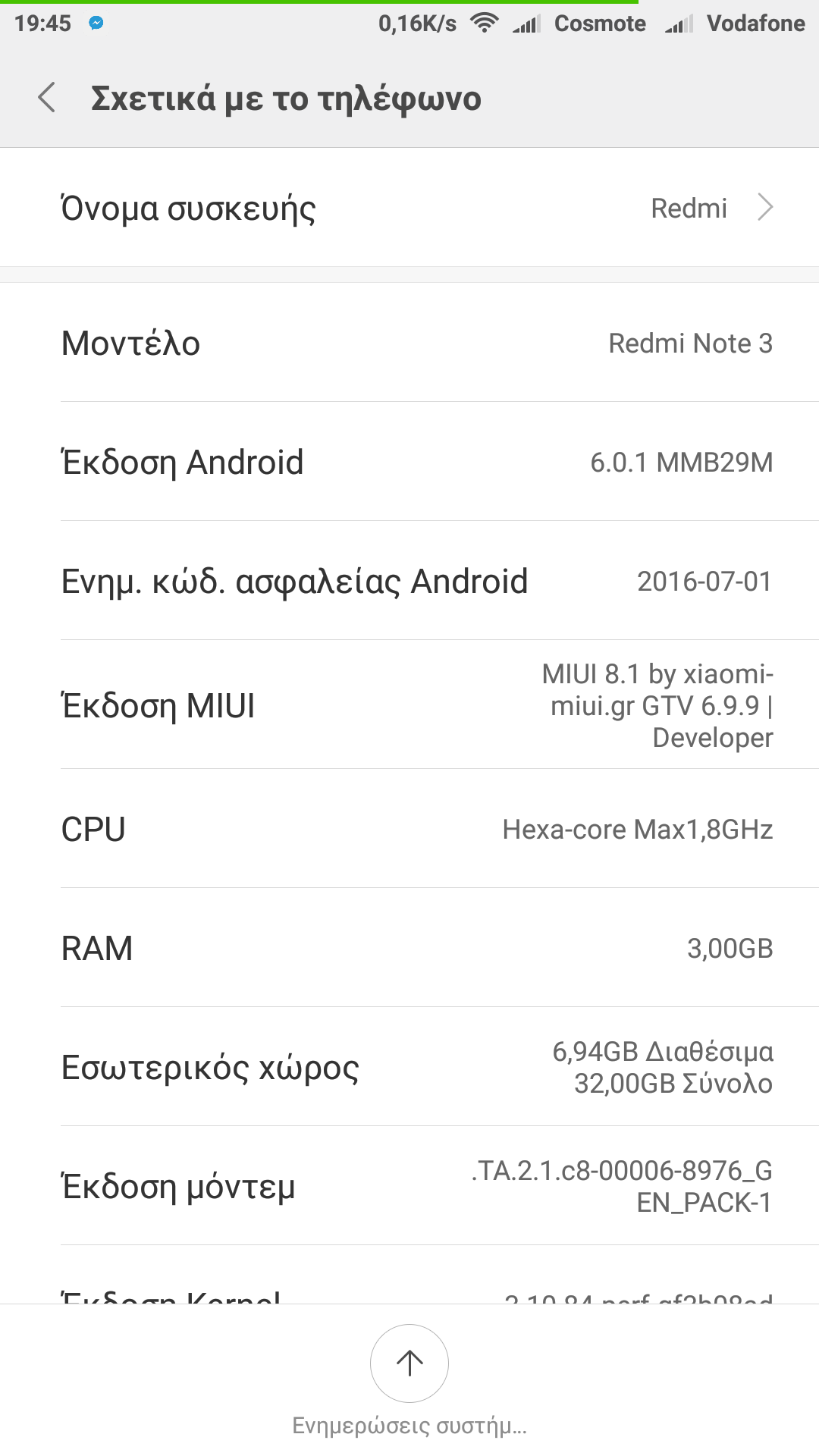Tap the Ενημ. κώδ. ασφαλείας Android row

tap(409, 581)
